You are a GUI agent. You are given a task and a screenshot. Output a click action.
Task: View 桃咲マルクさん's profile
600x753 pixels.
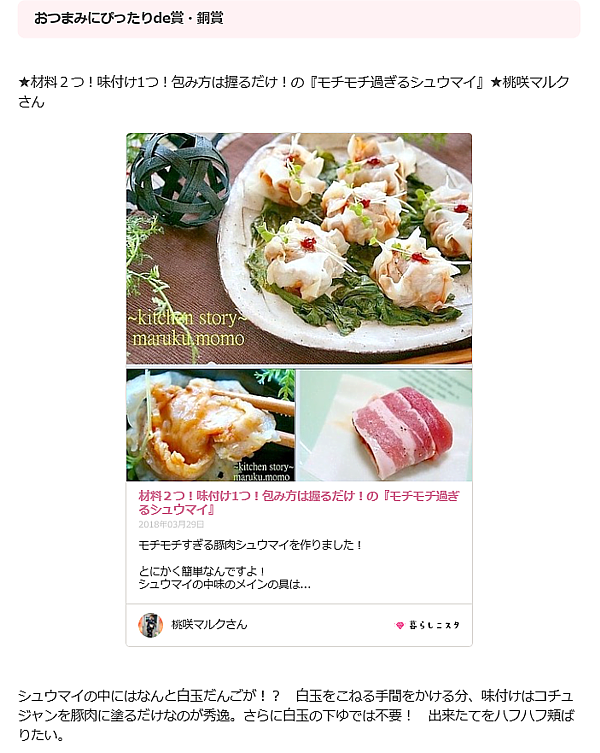(208, 625)
